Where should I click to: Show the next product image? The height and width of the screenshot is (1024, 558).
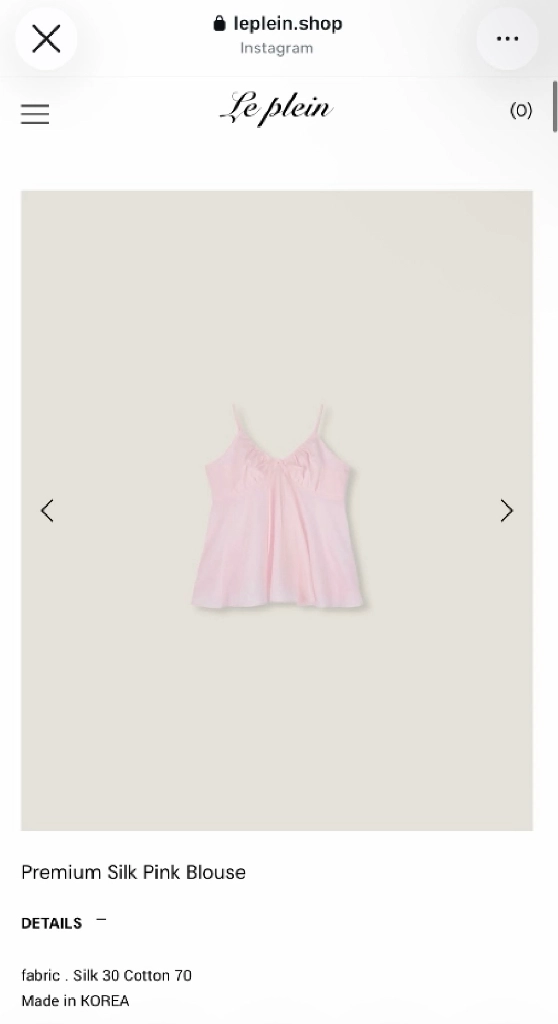pos(507,510)
